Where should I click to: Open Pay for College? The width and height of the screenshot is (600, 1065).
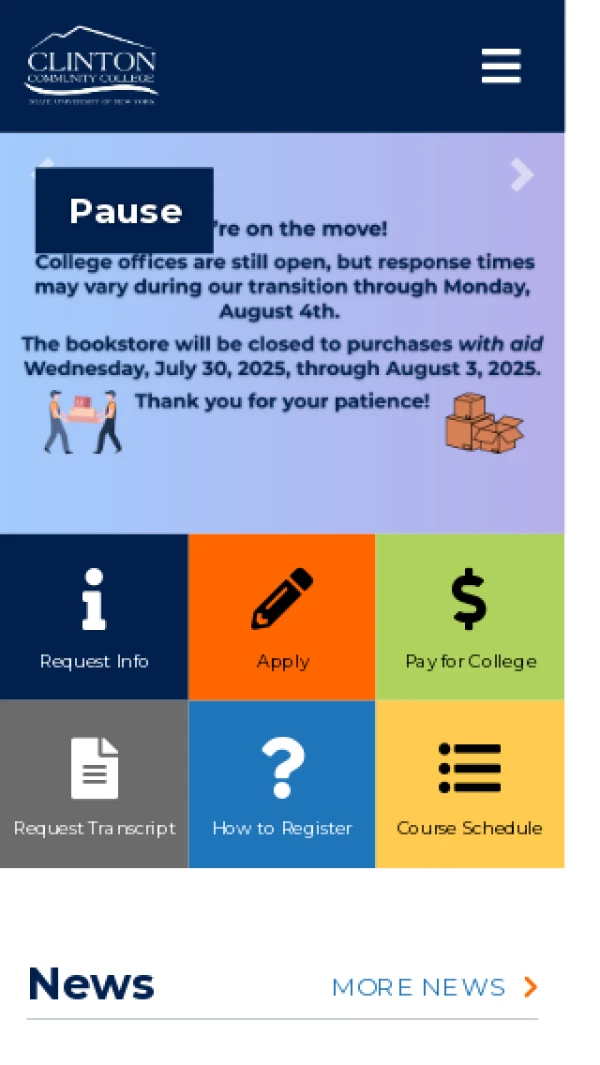[x=470, y=617]
